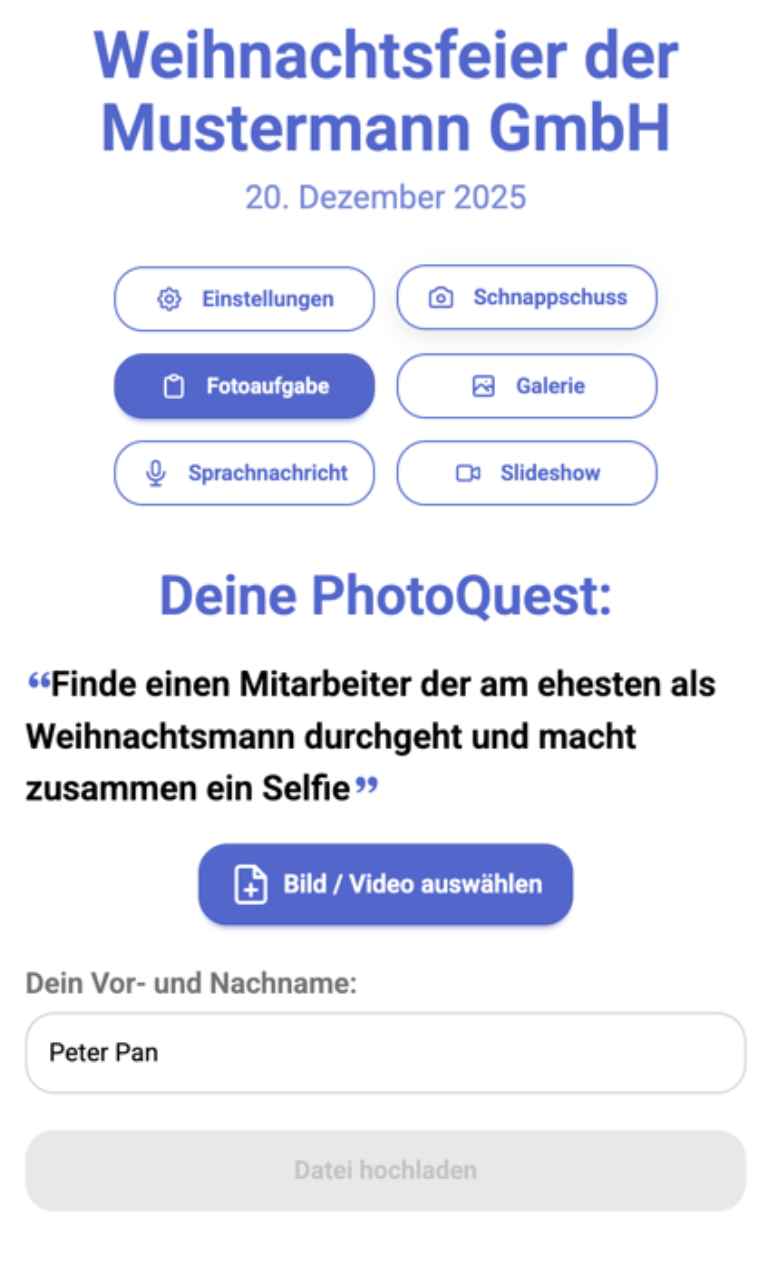Tap the Datei hochladen button
Viewport: 768px width, 1276px height.
tap(385, 1170)
